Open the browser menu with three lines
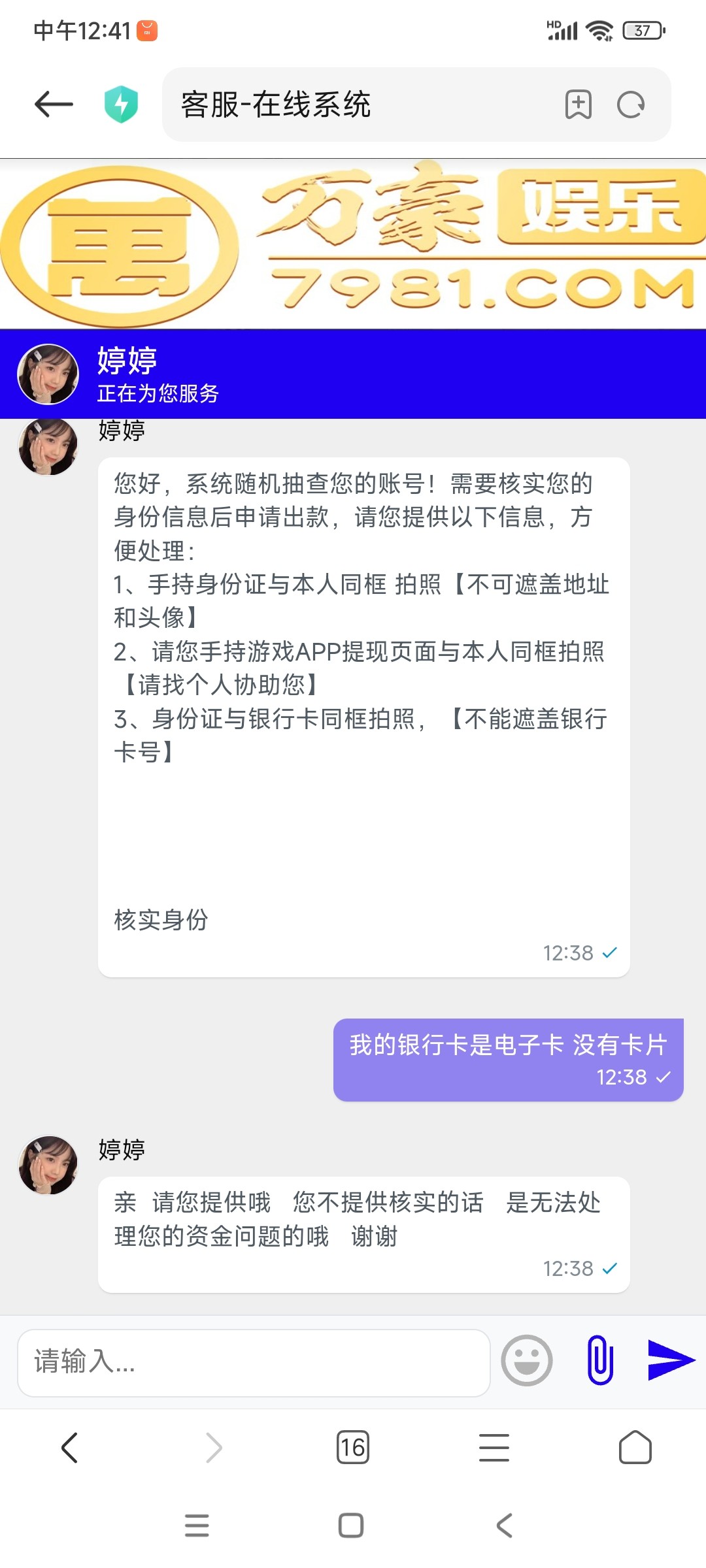706x1568 pixels. coord(494,1448)
